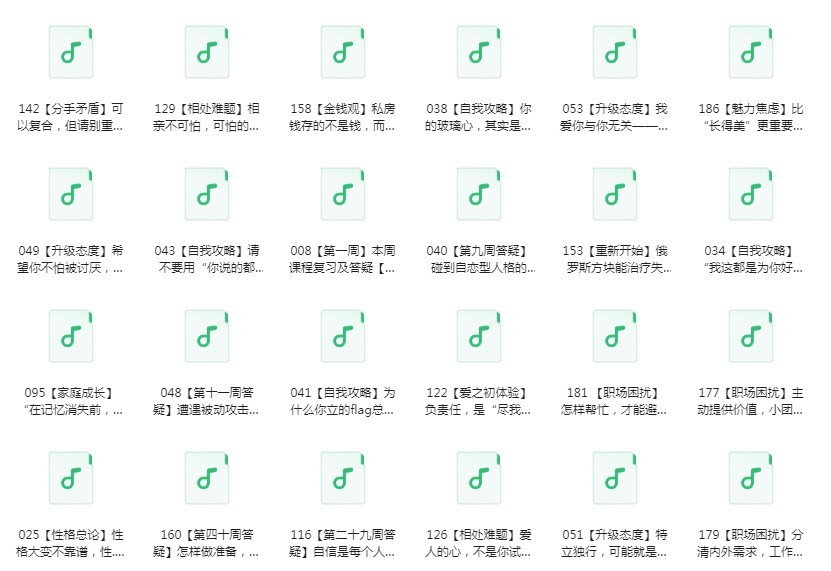Select file 158【金钱观】私房钱
831x571 pixels.
[343, 52]
